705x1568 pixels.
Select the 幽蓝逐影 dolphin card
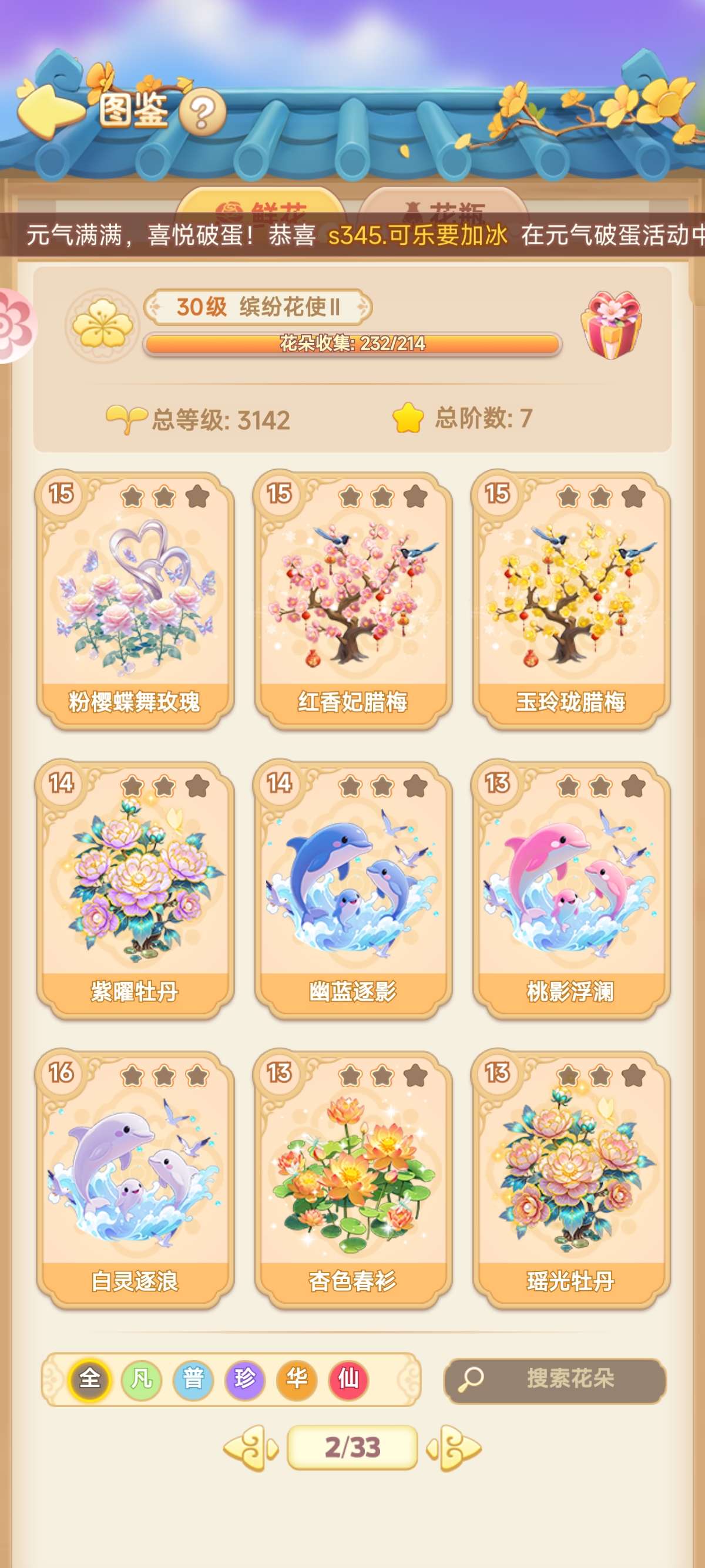coord(352,889)
